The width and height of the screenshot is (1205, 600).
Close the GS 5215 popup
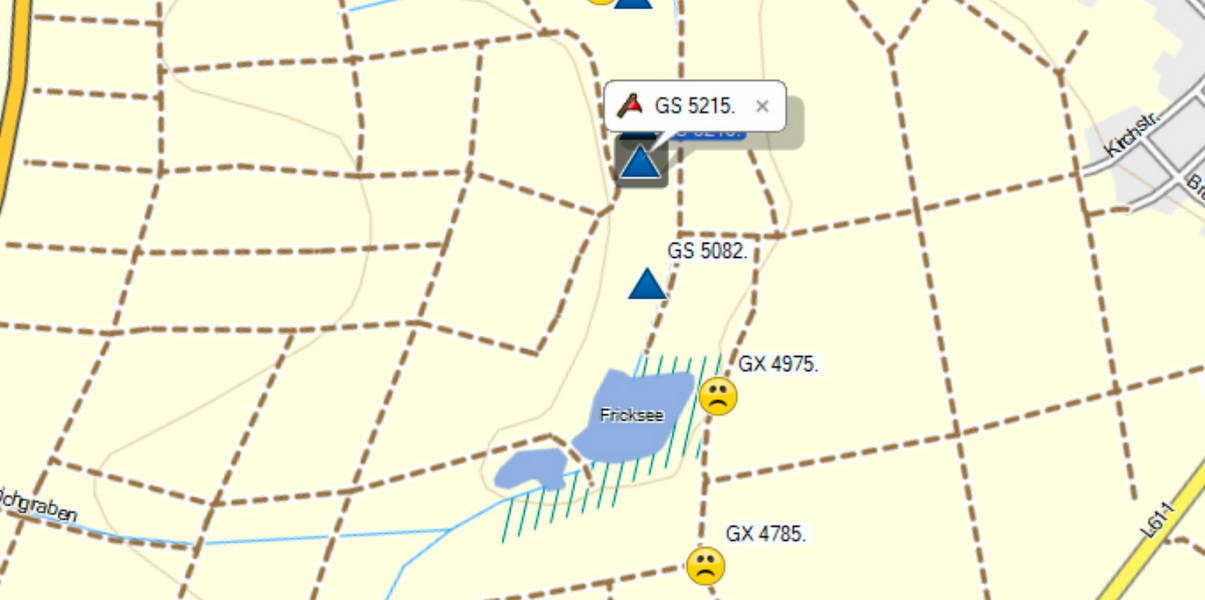(762, 106)
